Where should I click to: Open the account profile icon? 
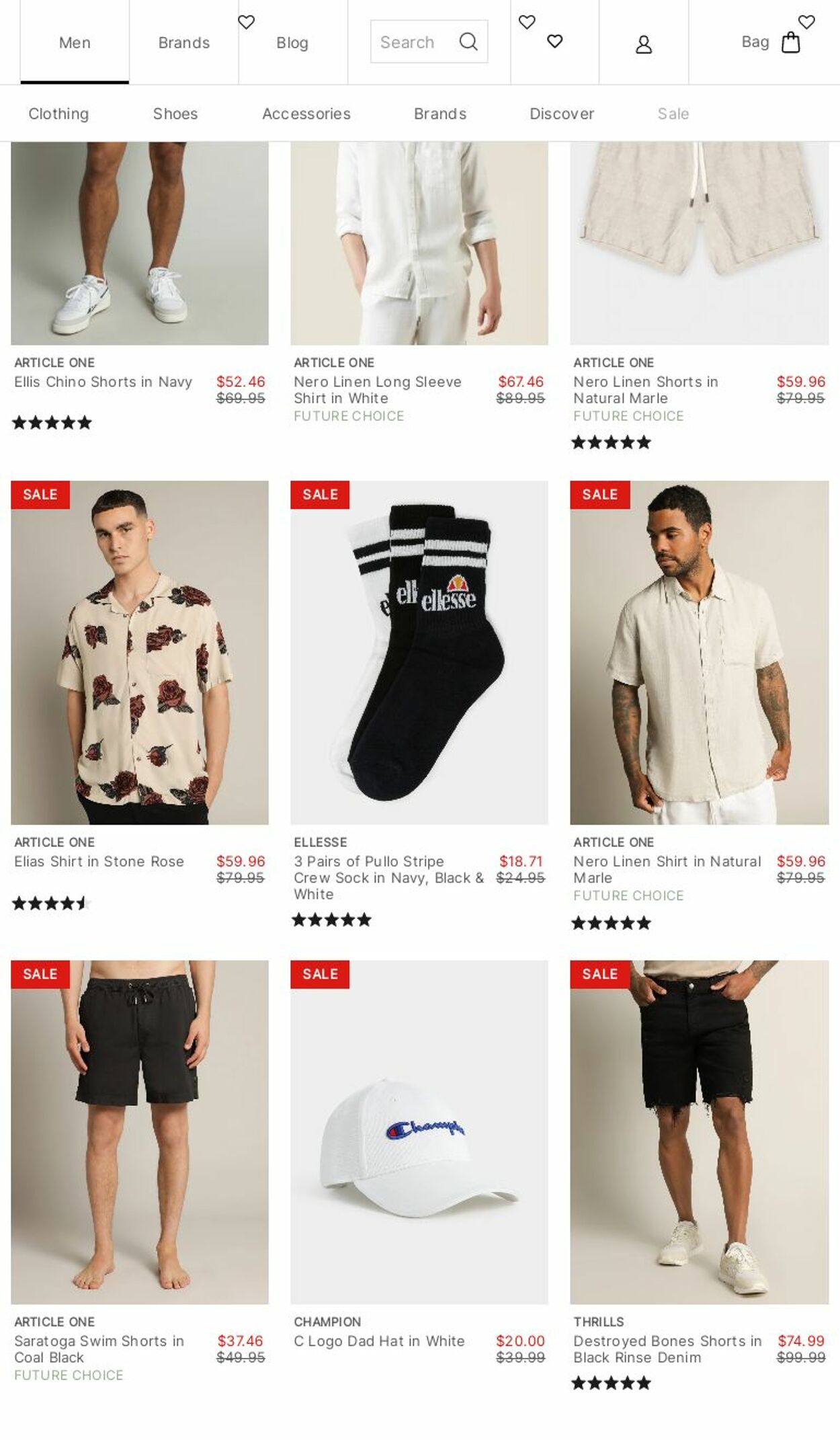click(644, 44)
